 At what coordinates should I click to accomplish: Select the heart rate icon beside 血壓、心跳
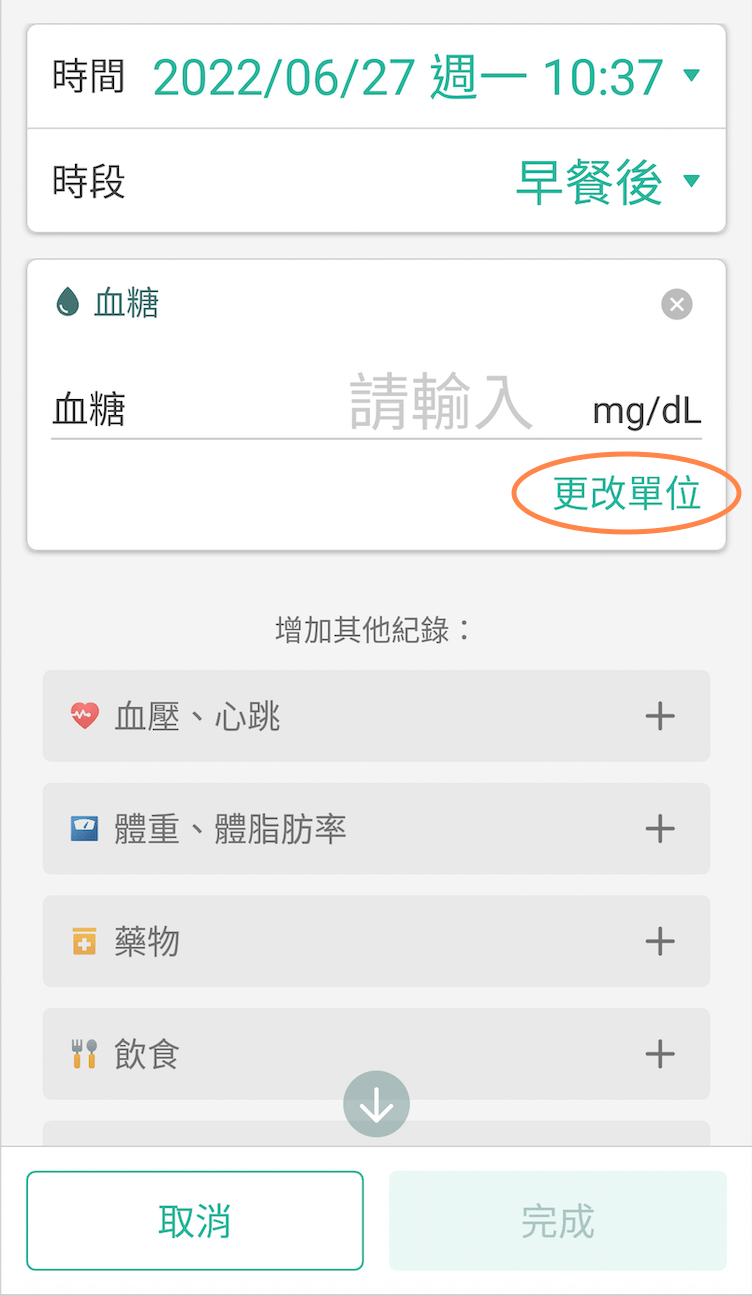pos(85,716)
